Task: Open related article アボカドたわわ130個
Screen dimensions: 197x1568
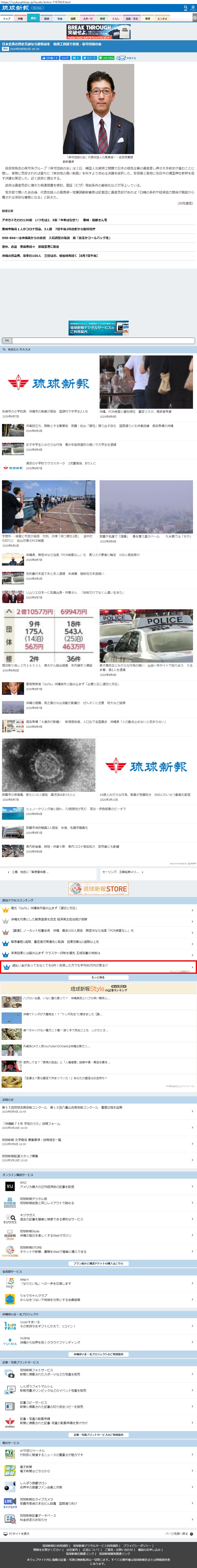Action: pos(55,220)
